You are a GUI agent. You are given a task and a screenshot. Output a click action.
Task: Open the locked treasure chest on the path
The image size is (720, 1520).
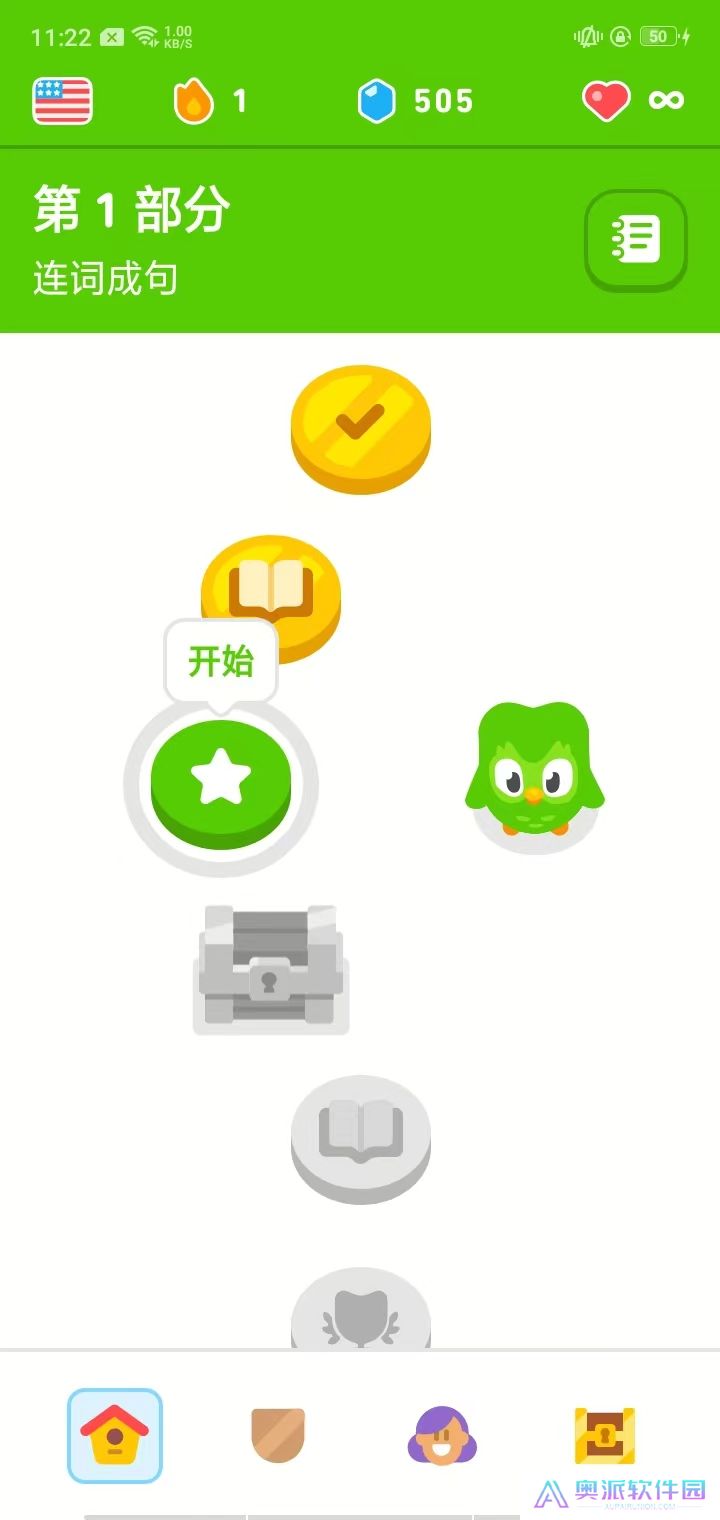pos(271,968)
